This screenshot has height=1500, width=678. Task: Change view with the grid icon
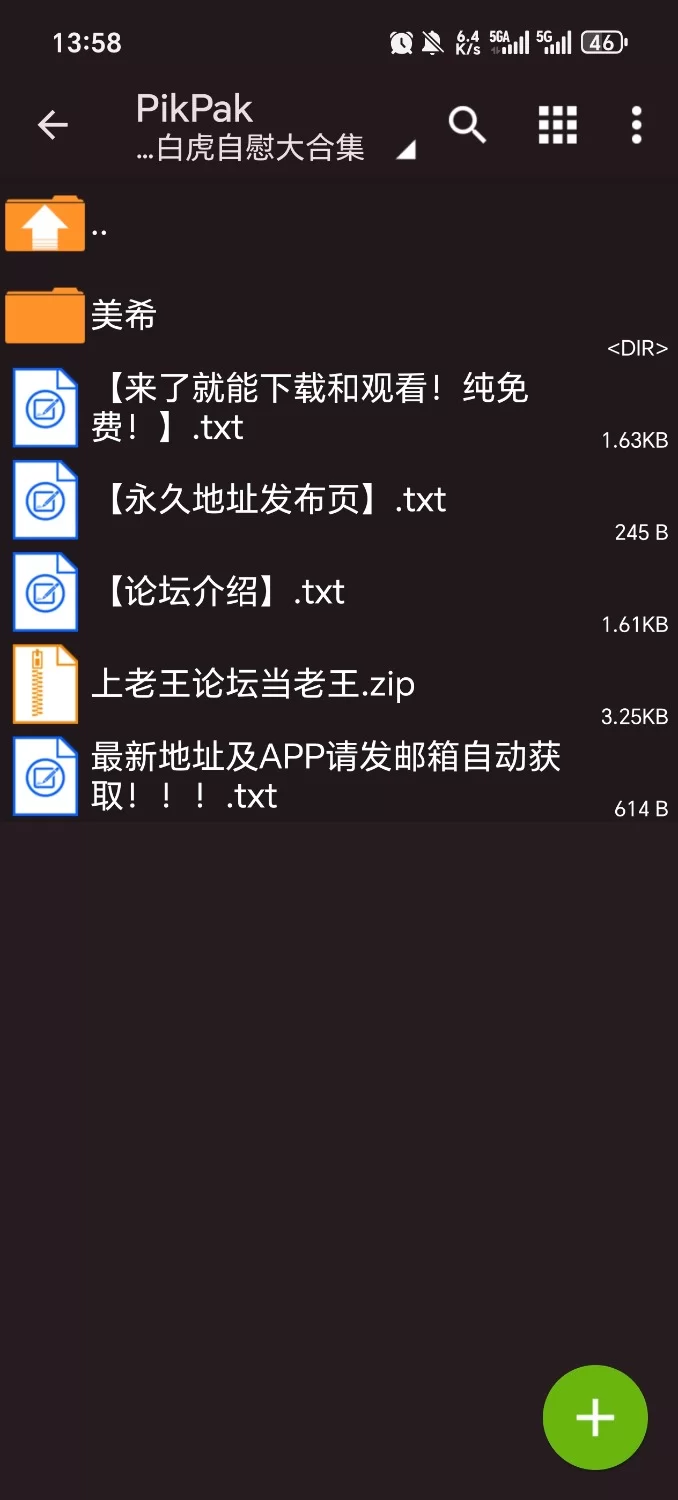tap(558, 125)
